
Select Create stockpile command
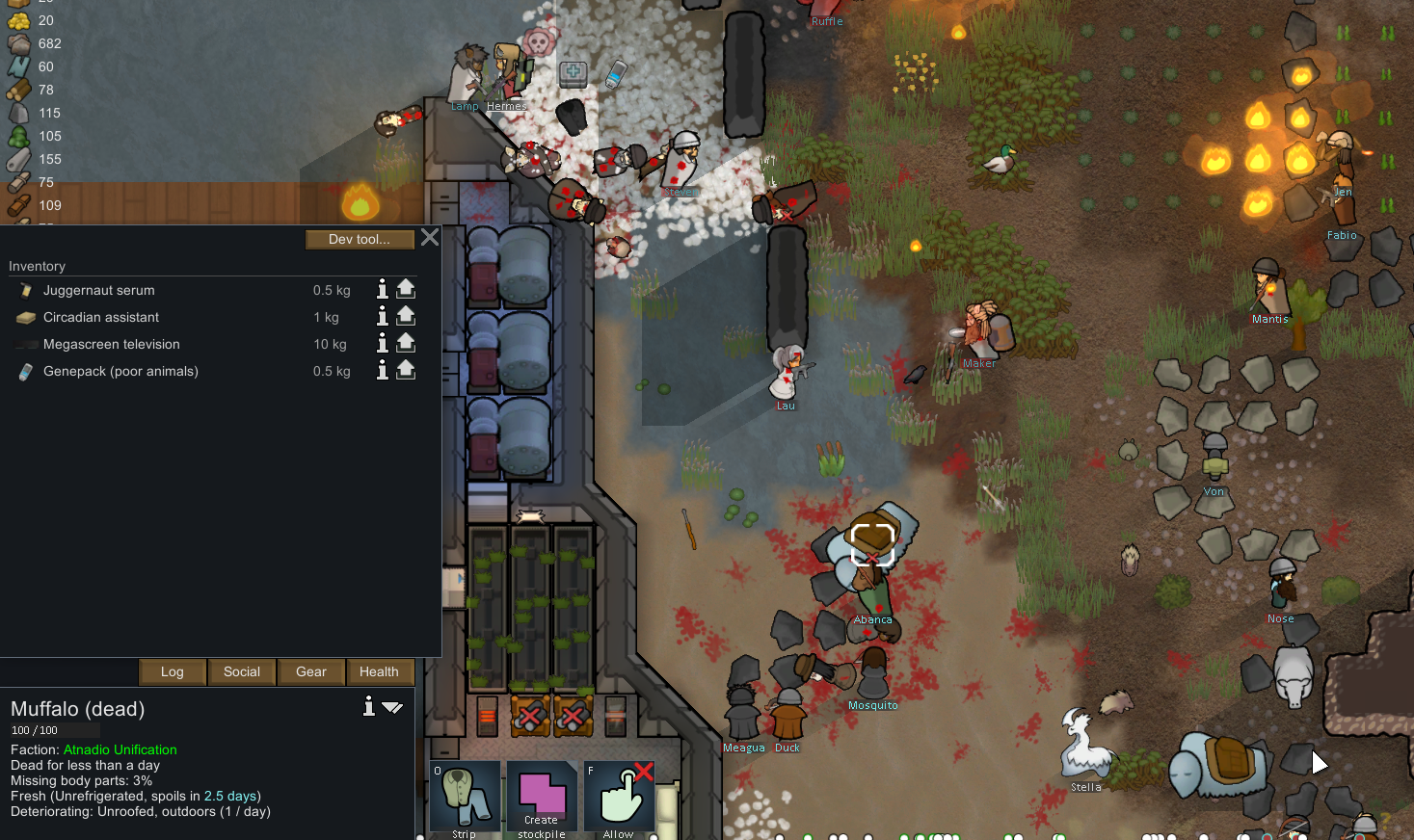point(542,798)
